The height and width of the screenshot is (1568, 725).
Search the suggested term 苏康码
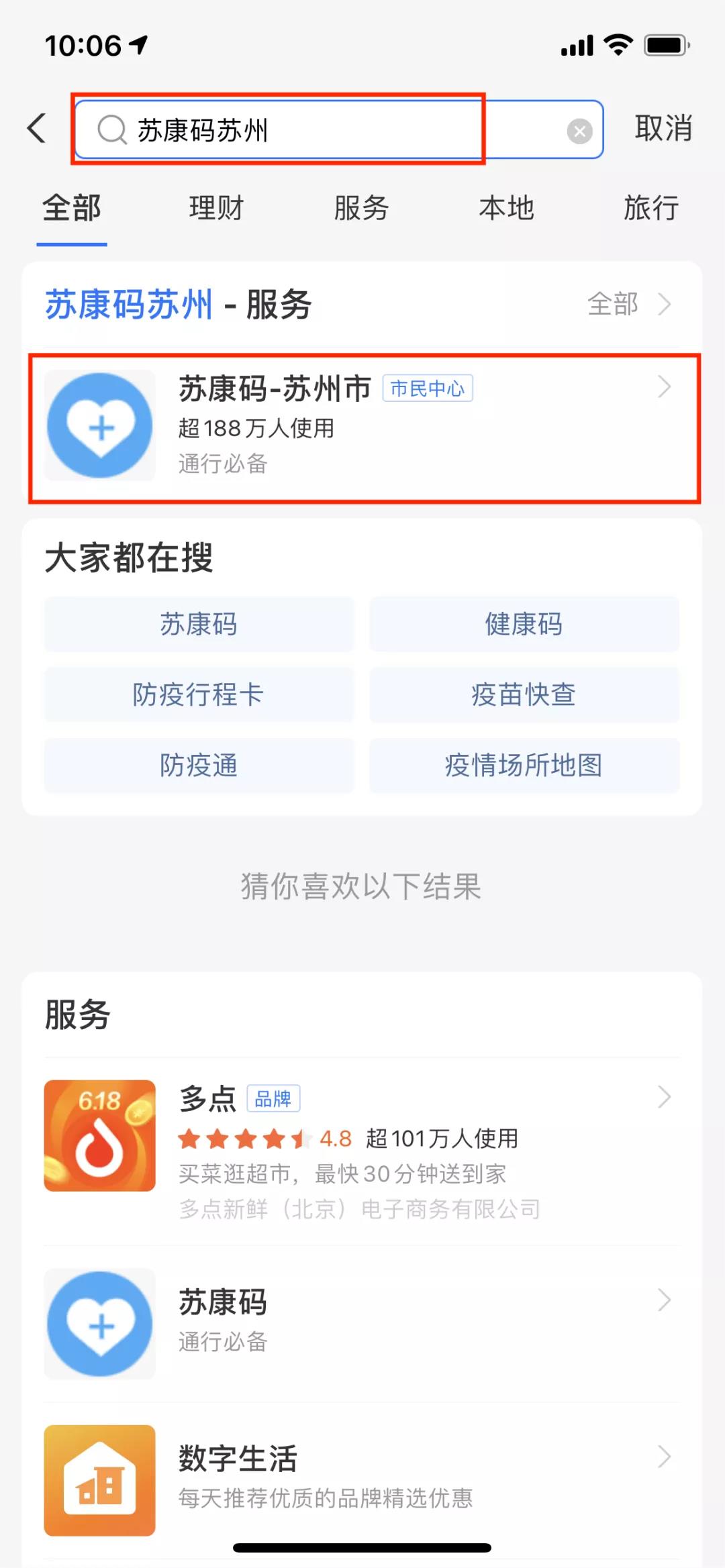tap(199, 624)
